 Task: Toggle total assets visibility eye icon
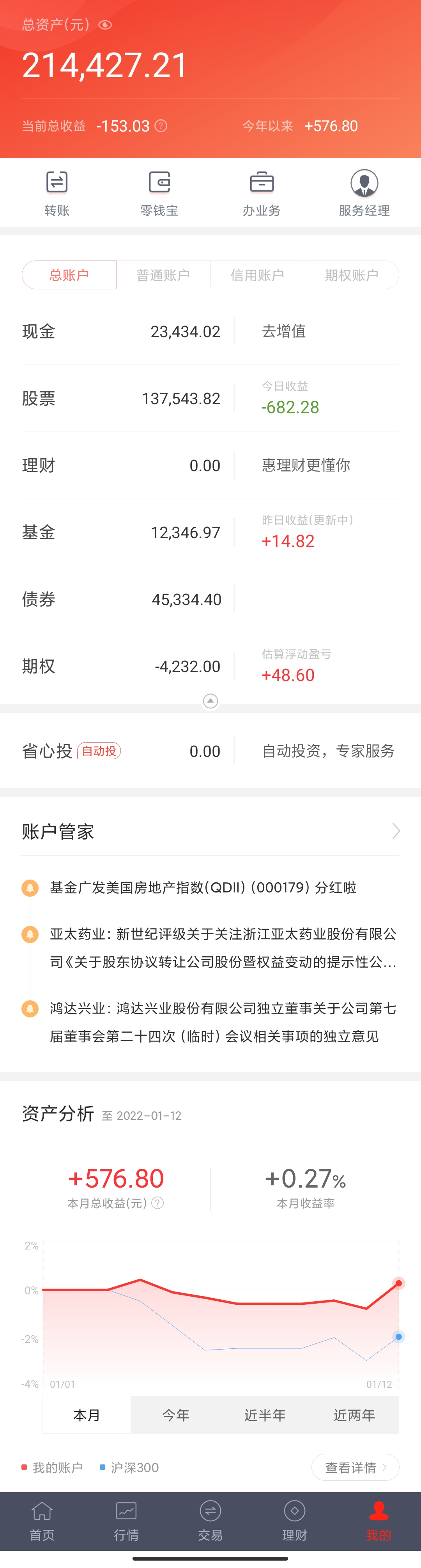pos(105,25)
